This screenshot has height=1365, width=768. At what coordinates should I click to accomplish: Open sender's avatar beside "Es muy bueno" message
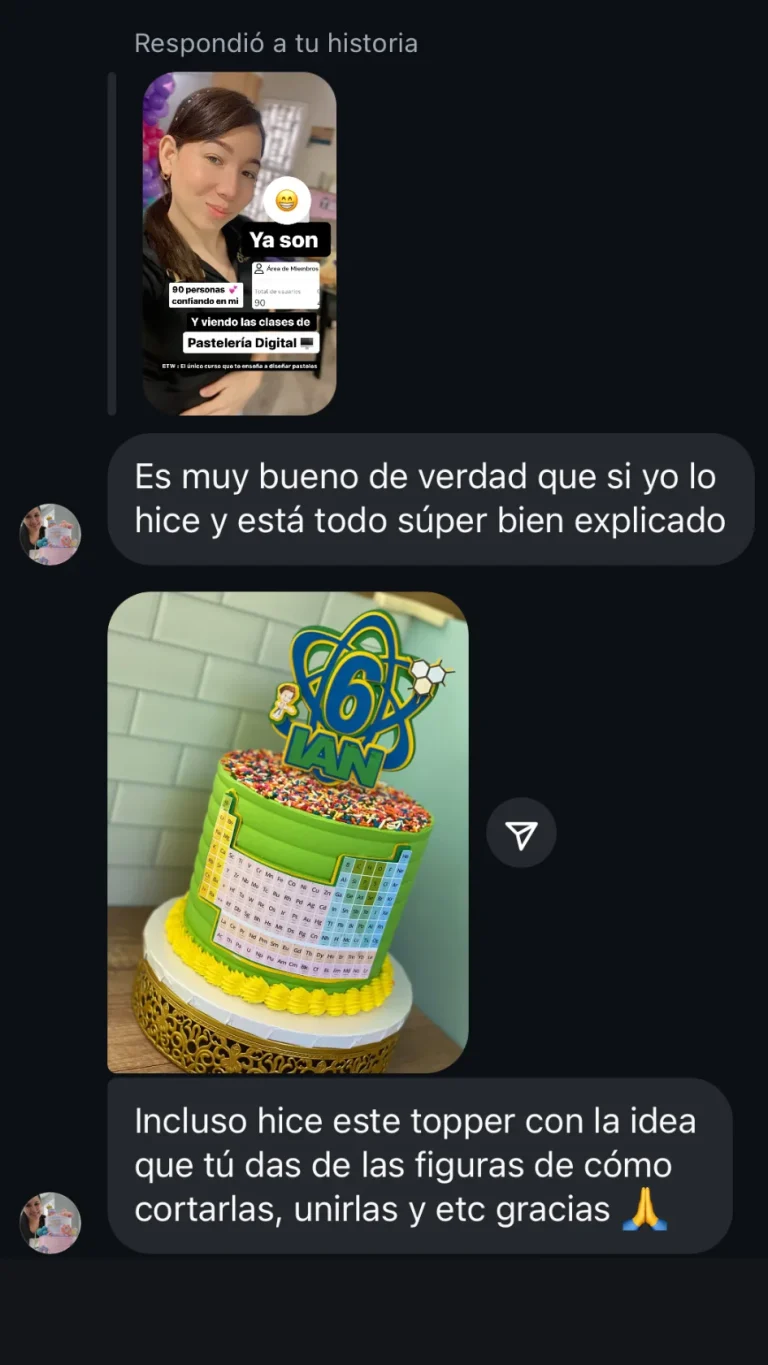pyautogui.click(x=50, y=534)
